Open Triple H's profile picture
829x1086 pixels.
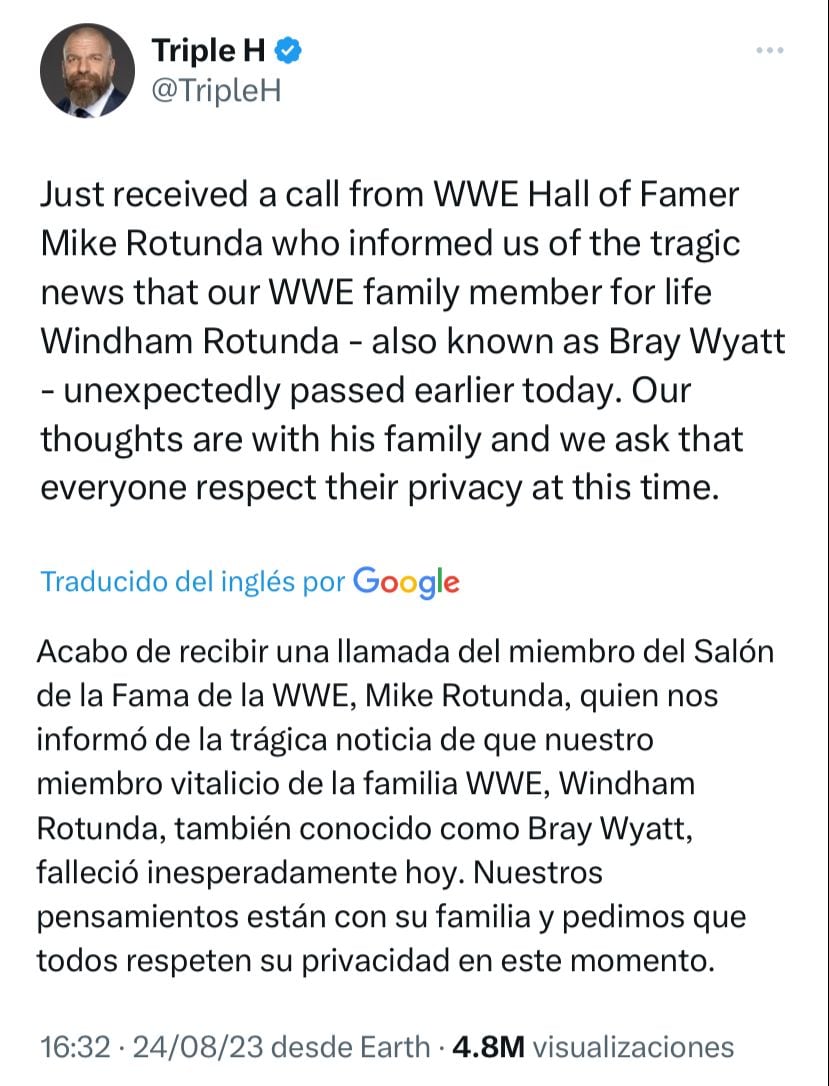(87, 71)
